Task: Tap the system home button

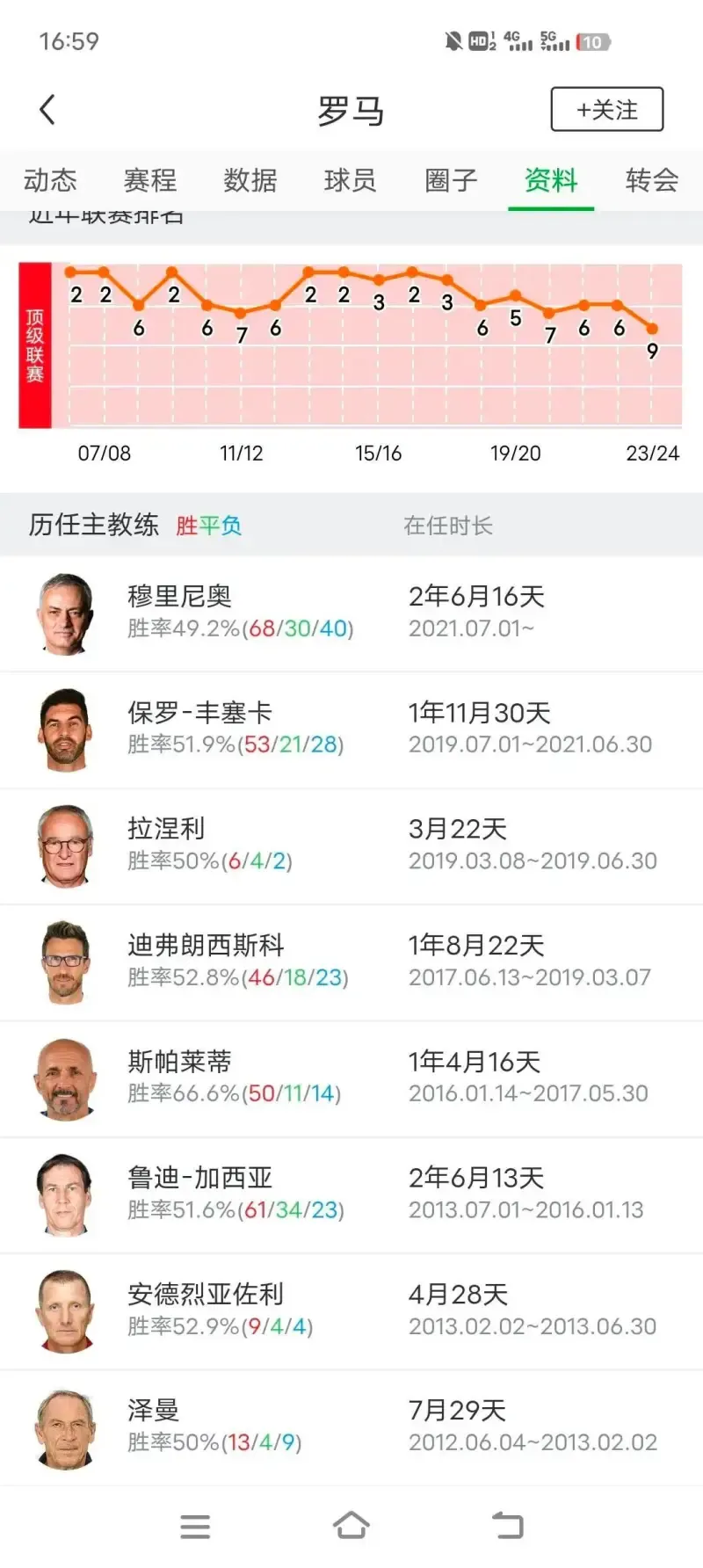Action: point(351,1526)
